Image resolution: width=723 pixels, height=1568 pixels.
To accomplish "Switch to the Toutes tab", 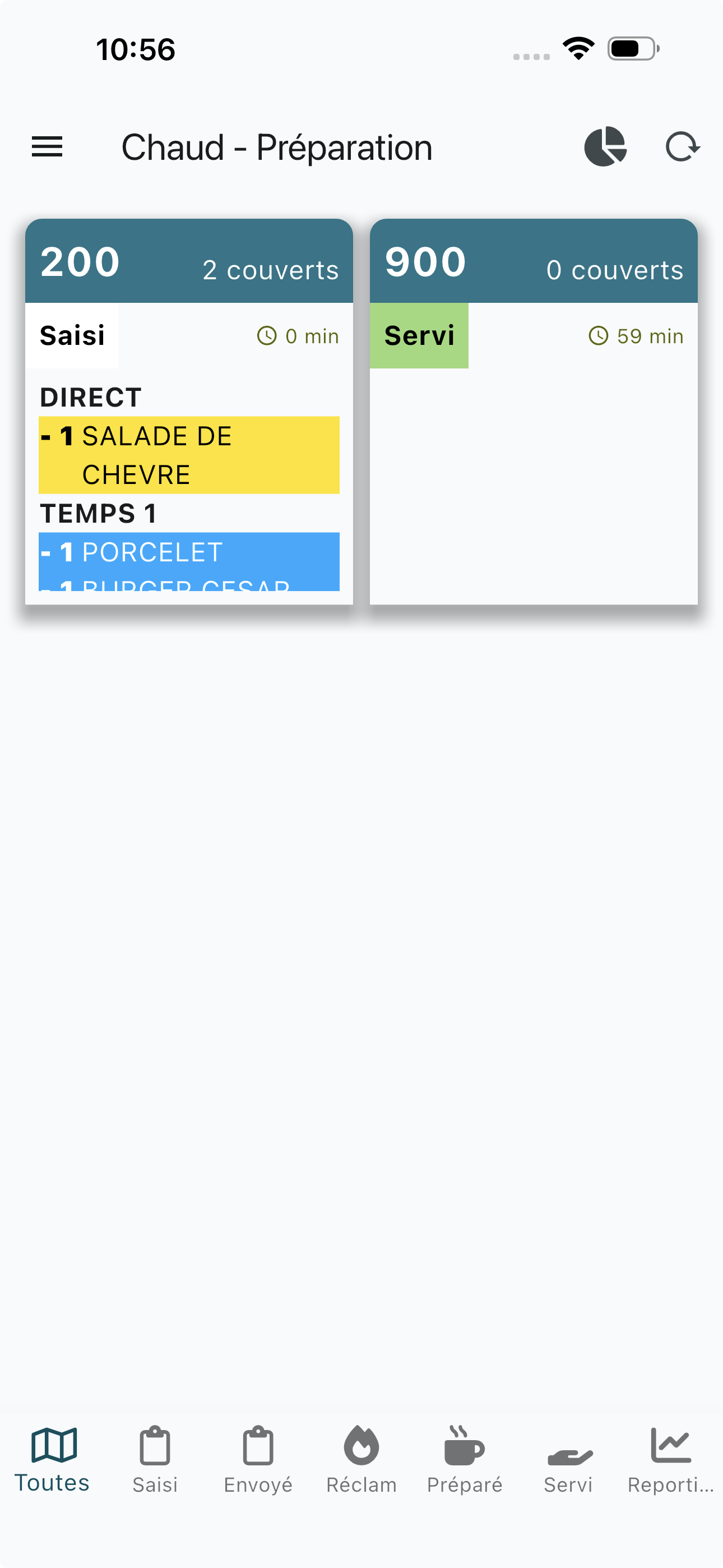I will click(x=52, y=1460).
